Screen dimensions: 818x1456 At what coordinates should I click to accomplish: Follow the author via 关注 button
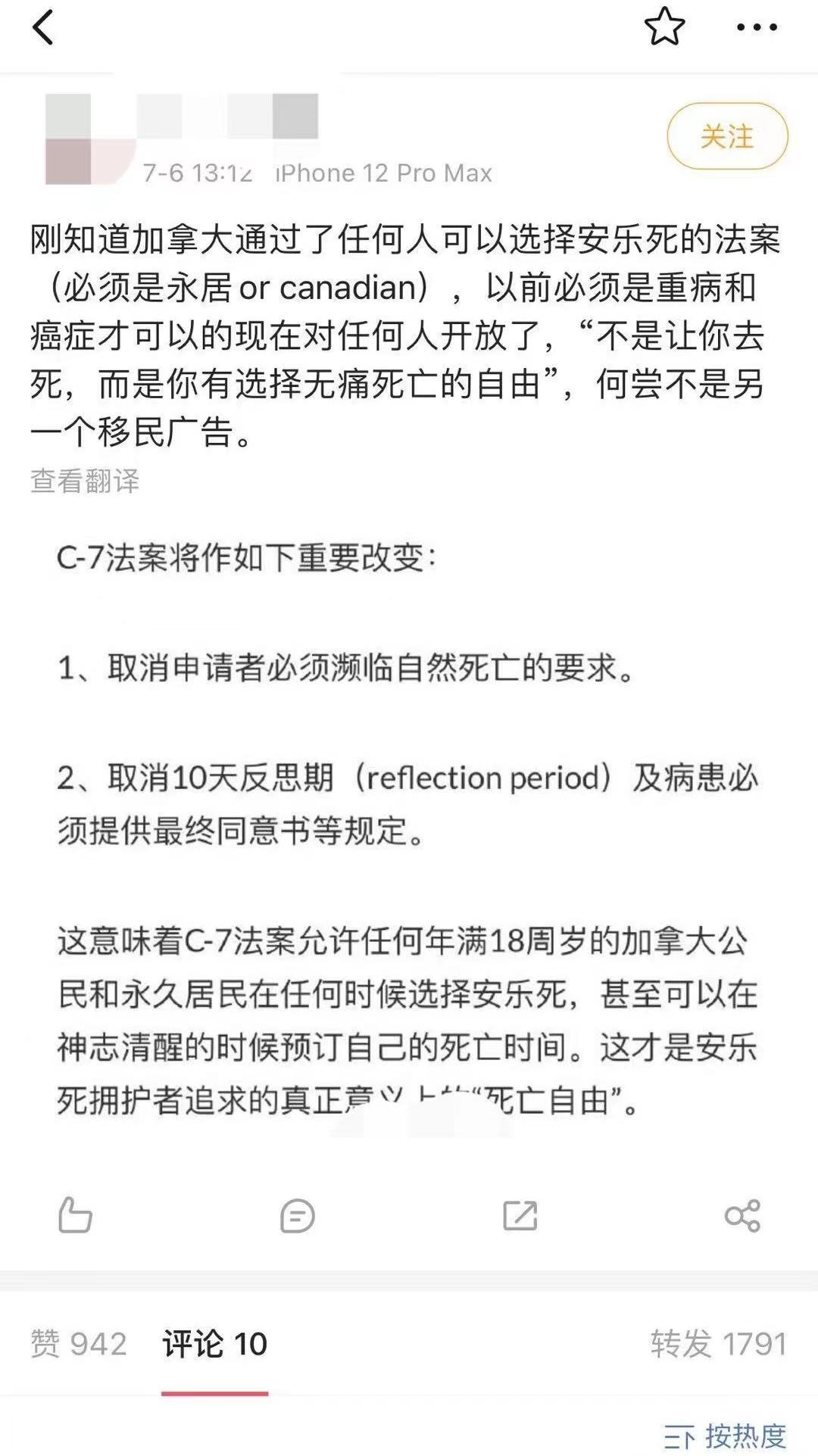pos(727,136)
